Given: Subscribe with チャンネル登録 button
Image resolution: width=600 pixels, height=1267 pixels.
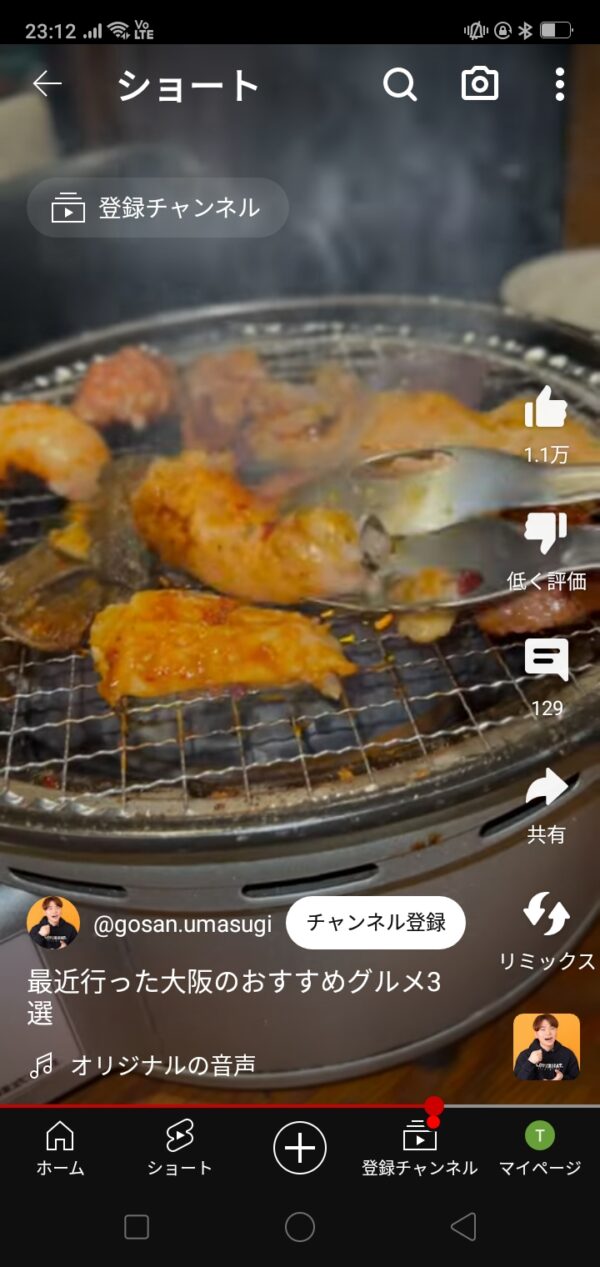Looking at the screenshot, I should point(376,922).
